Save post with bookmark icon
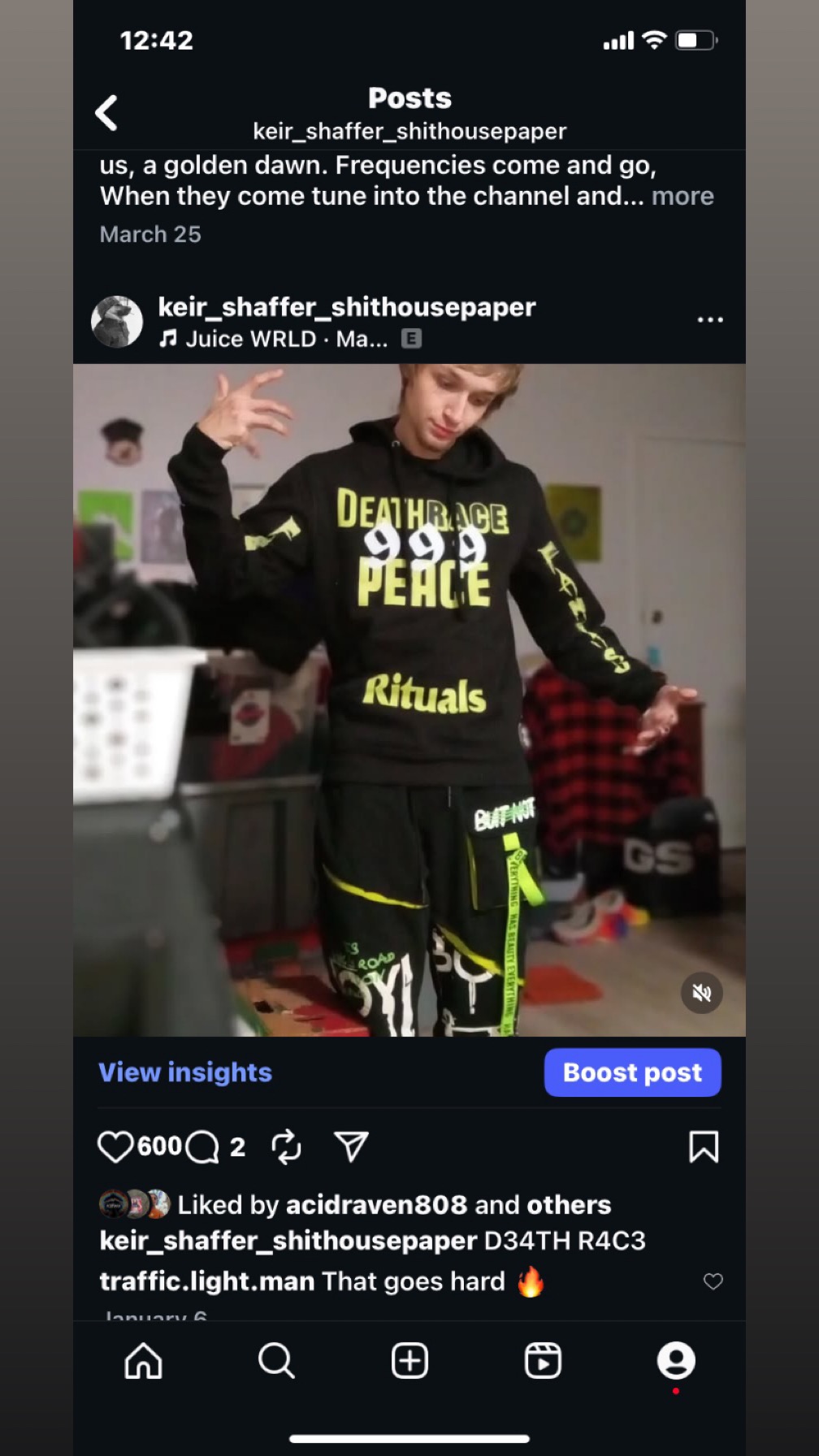This screenshot has height=1456, width=819. pyautogui.click(x=704, y=1146)
